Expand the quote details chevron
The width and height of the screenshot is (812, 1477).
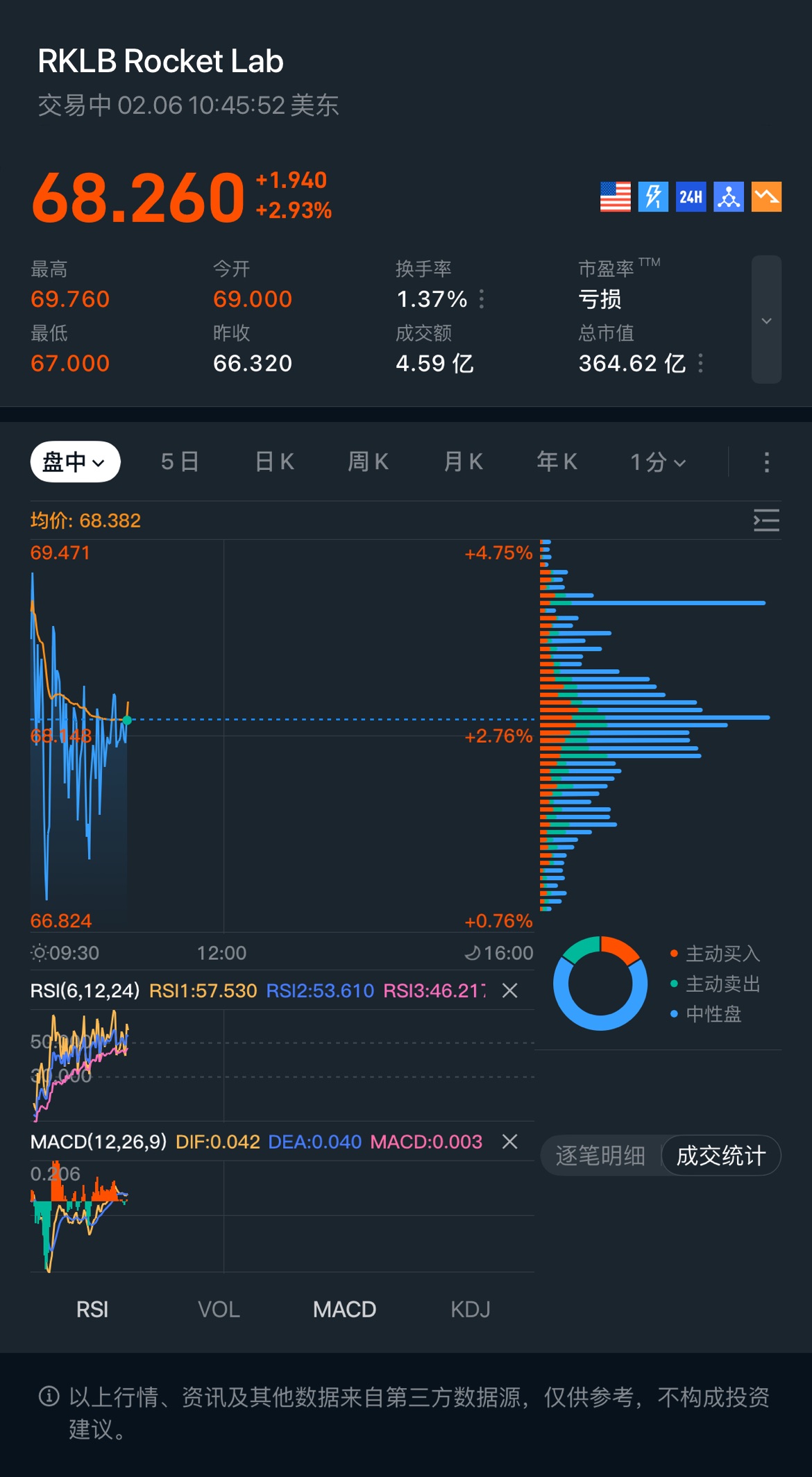click(x=766, y=320)
